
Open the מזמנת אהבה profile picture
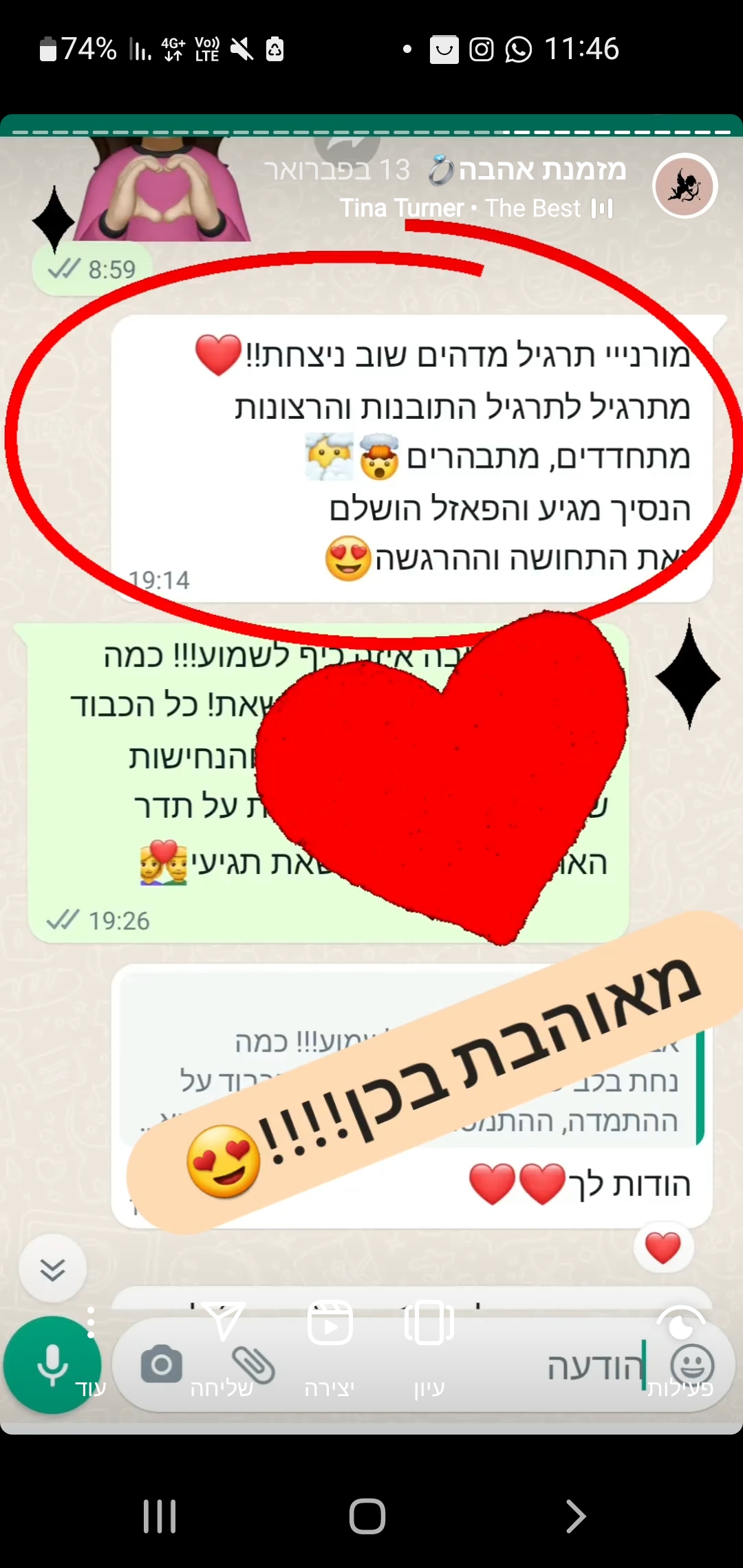pyautogui.click(x=685, y=186)
